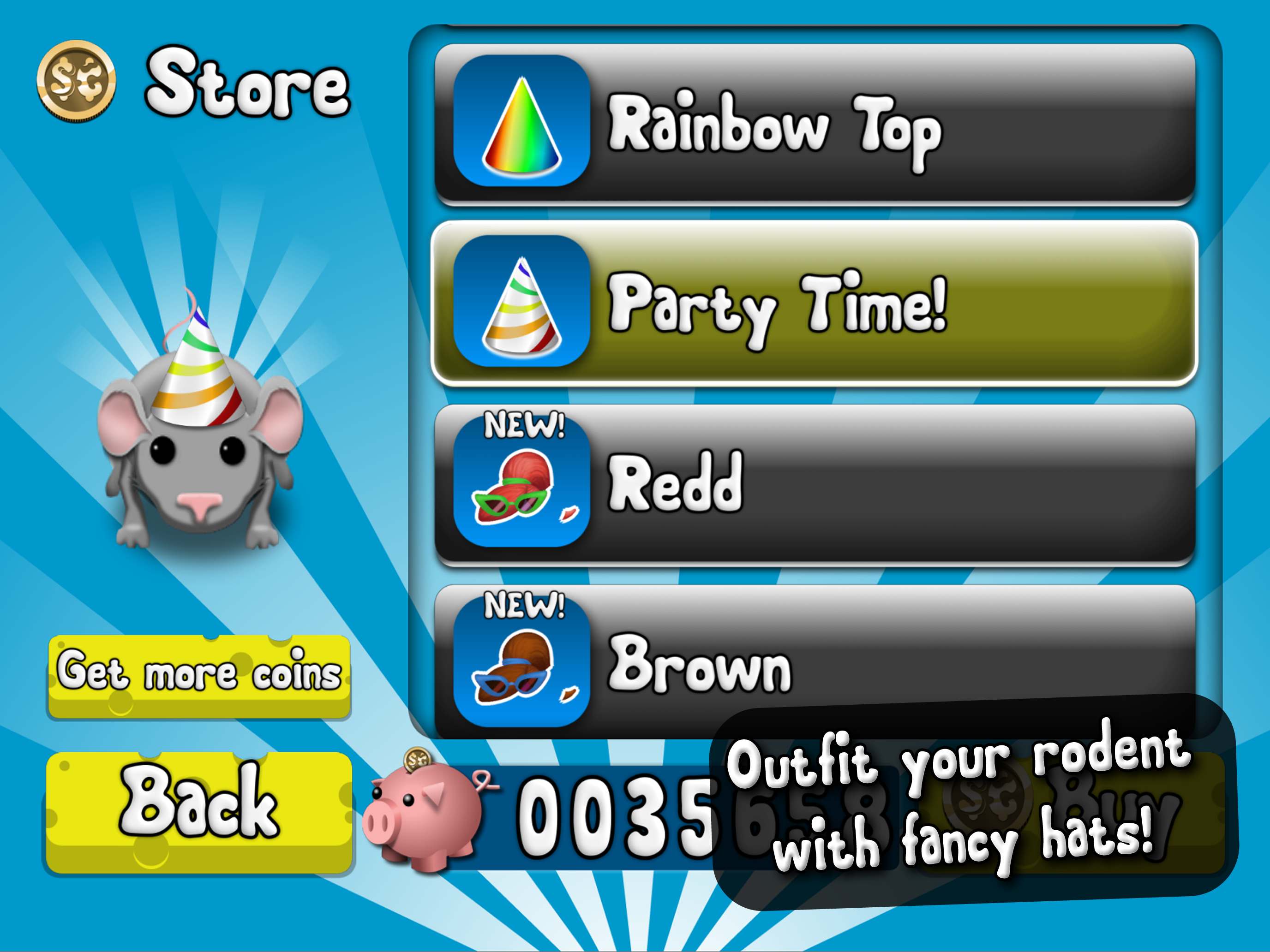Image resolution: width=1270 pixels, height=952 pixels.
Task: Tap Get more coins
Action: coord(198,675)
